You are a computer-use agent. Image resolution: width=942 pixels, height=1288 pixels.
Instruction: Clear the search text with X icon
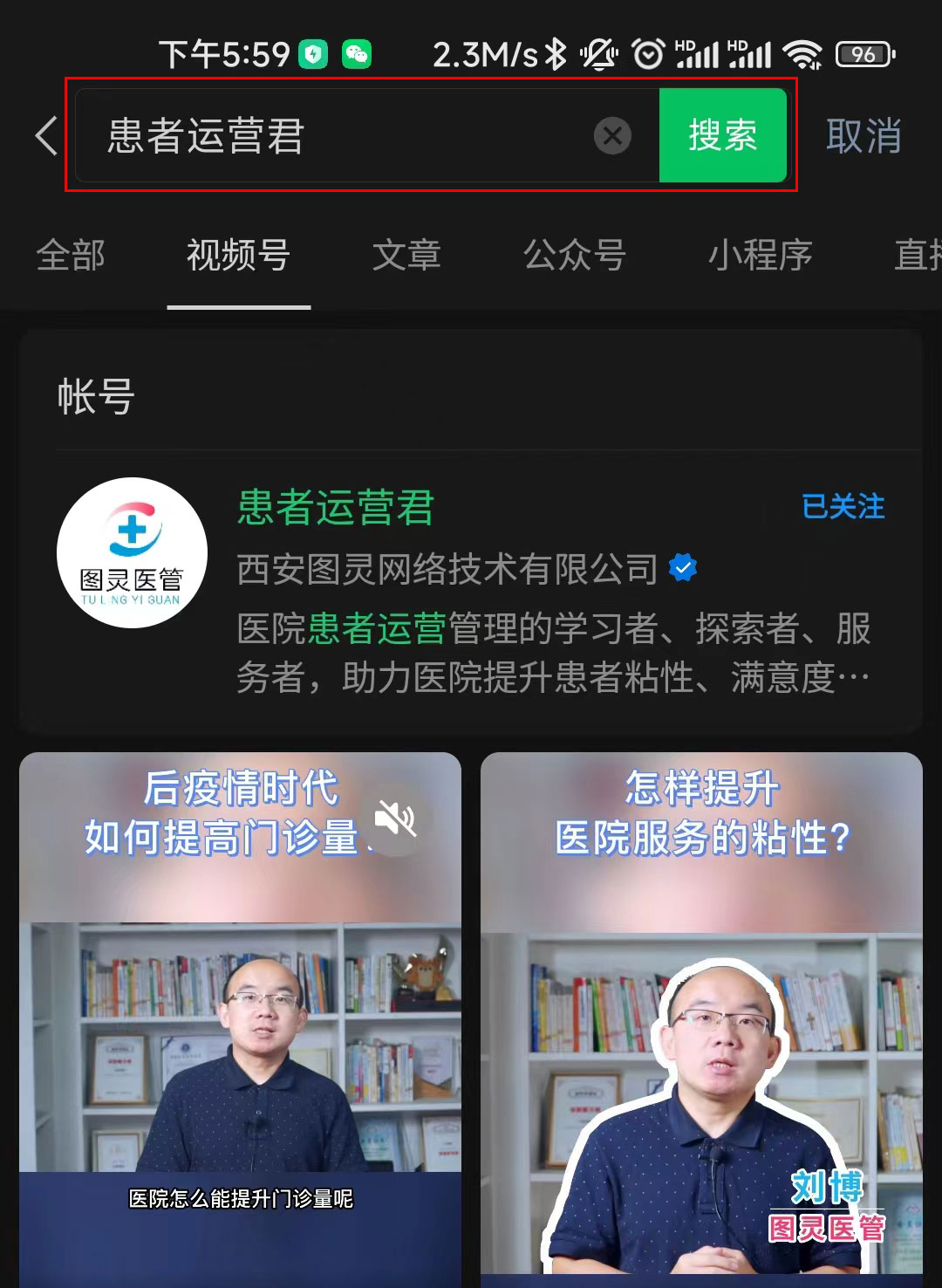pyautogui.click(x=612, y=136)
